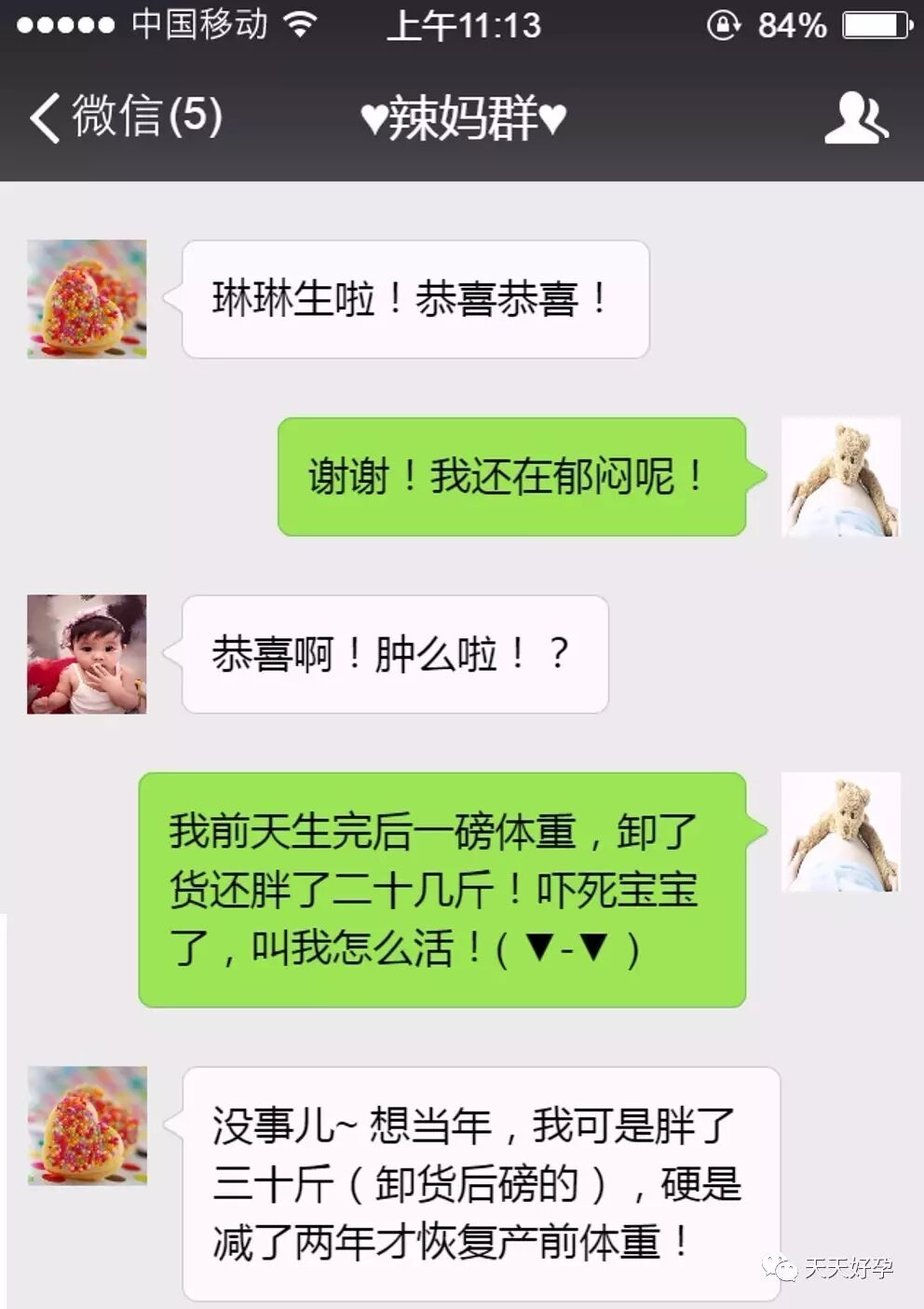This screenshot has height=1309, width=924.
Task: Open the group members info icon
Action: coord(855,117)
